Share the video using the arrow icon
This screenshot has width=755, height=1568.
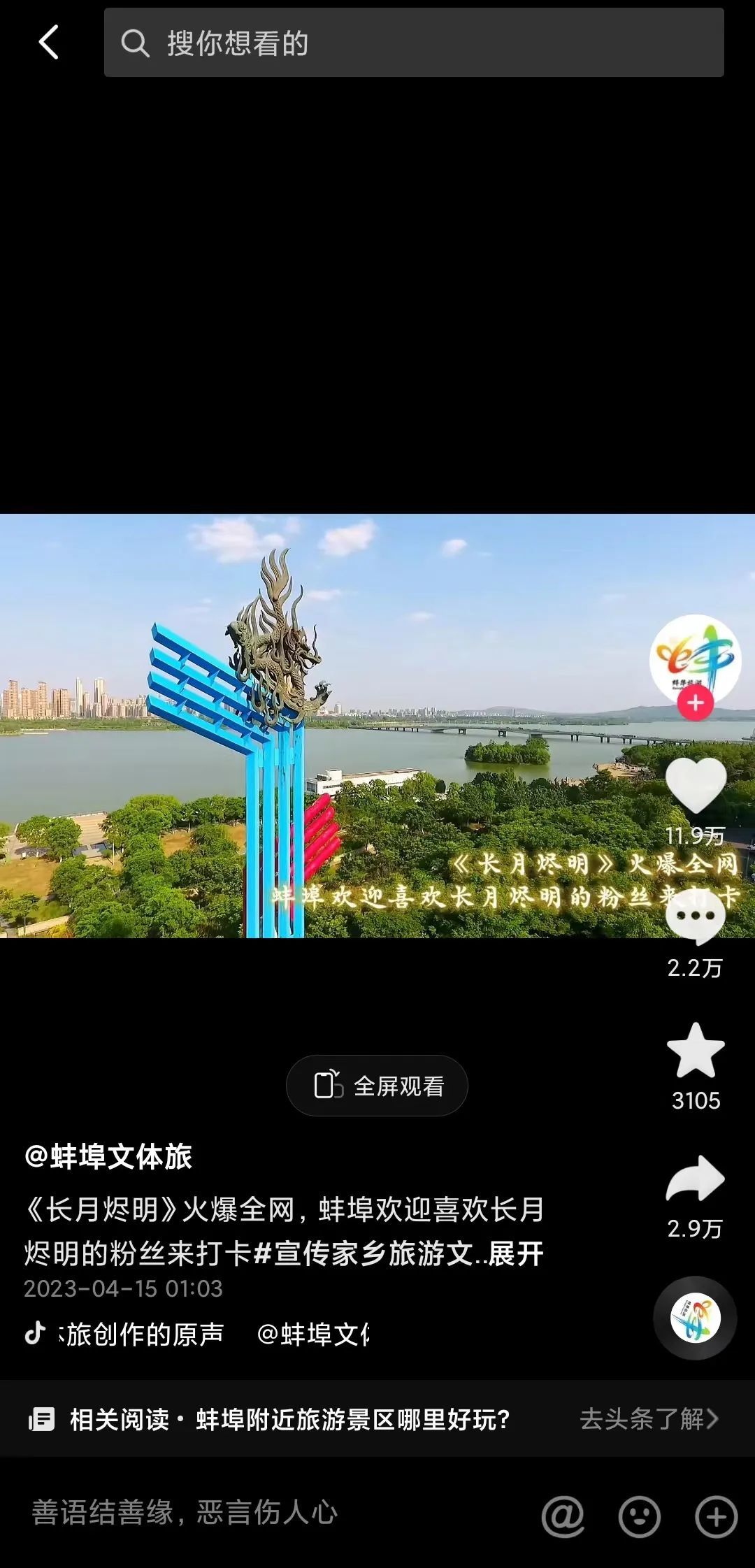696,1179
